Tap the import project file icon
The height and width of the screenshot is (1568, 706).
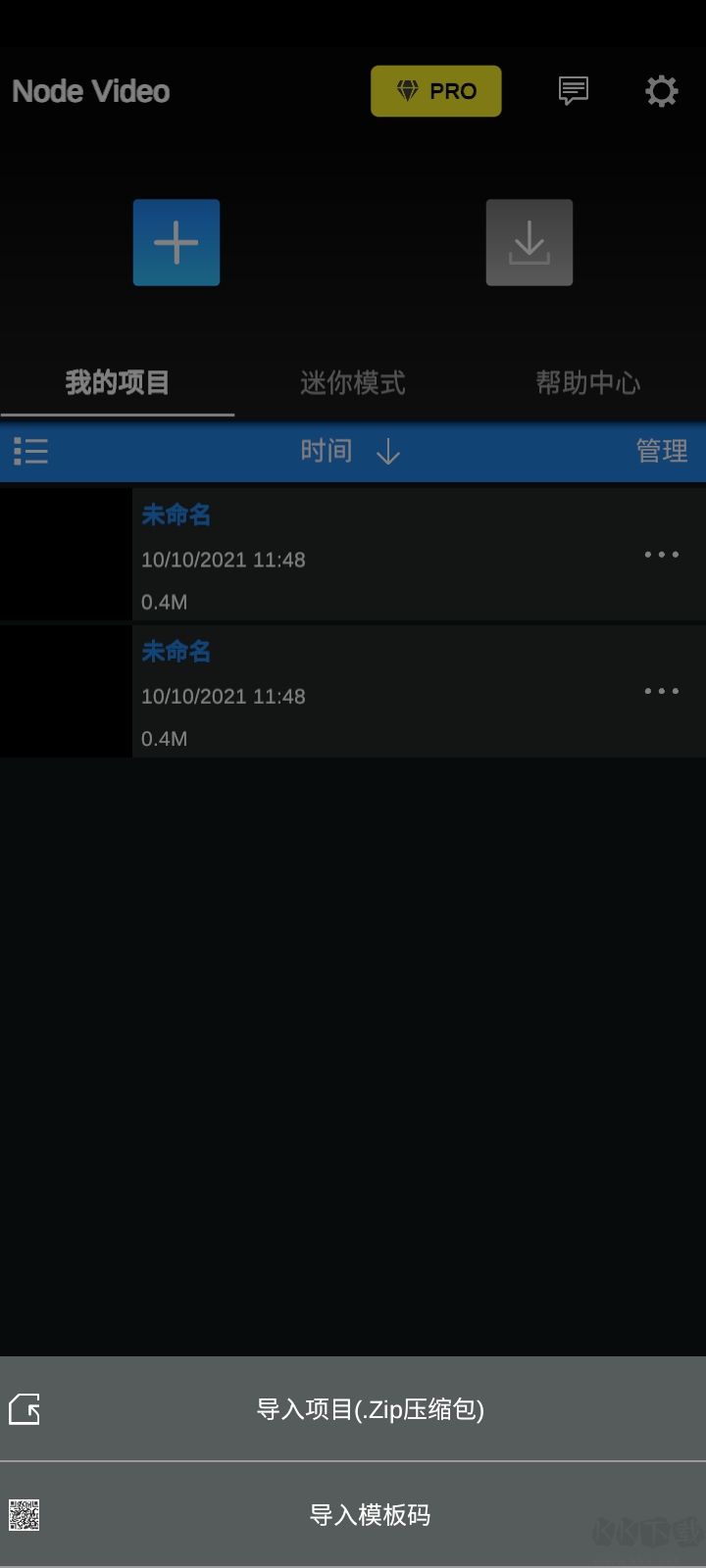(25, 1409)
